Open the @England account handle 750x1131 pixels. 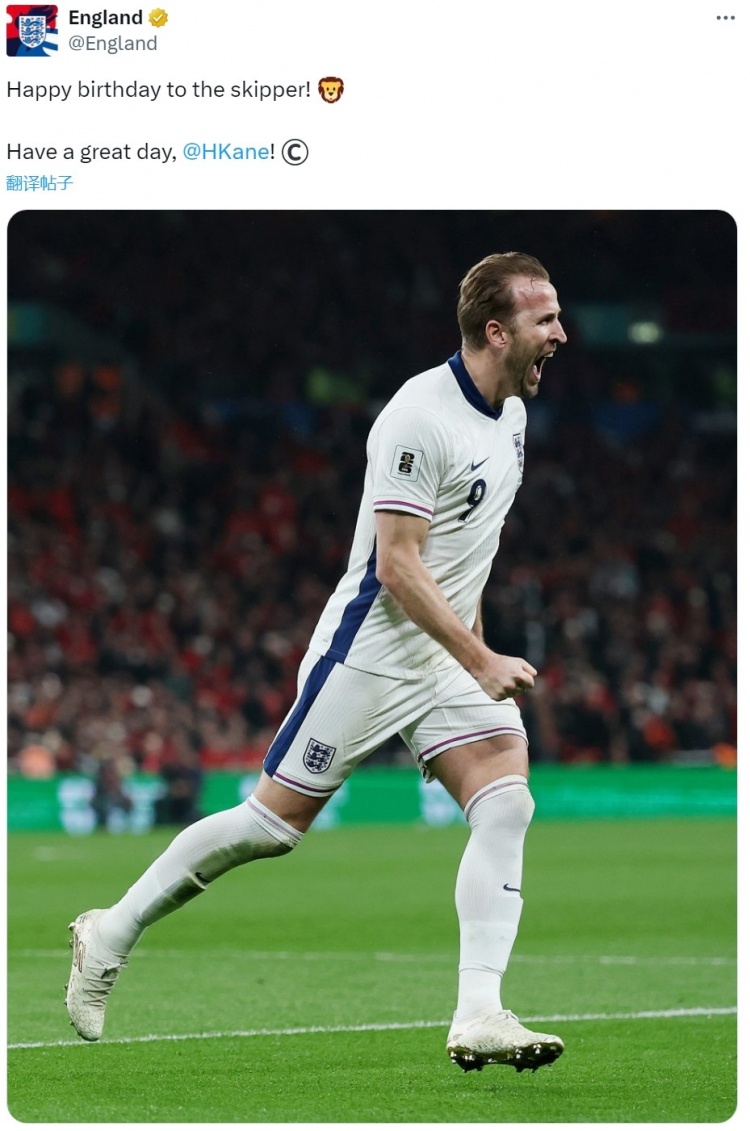[113, 43]
